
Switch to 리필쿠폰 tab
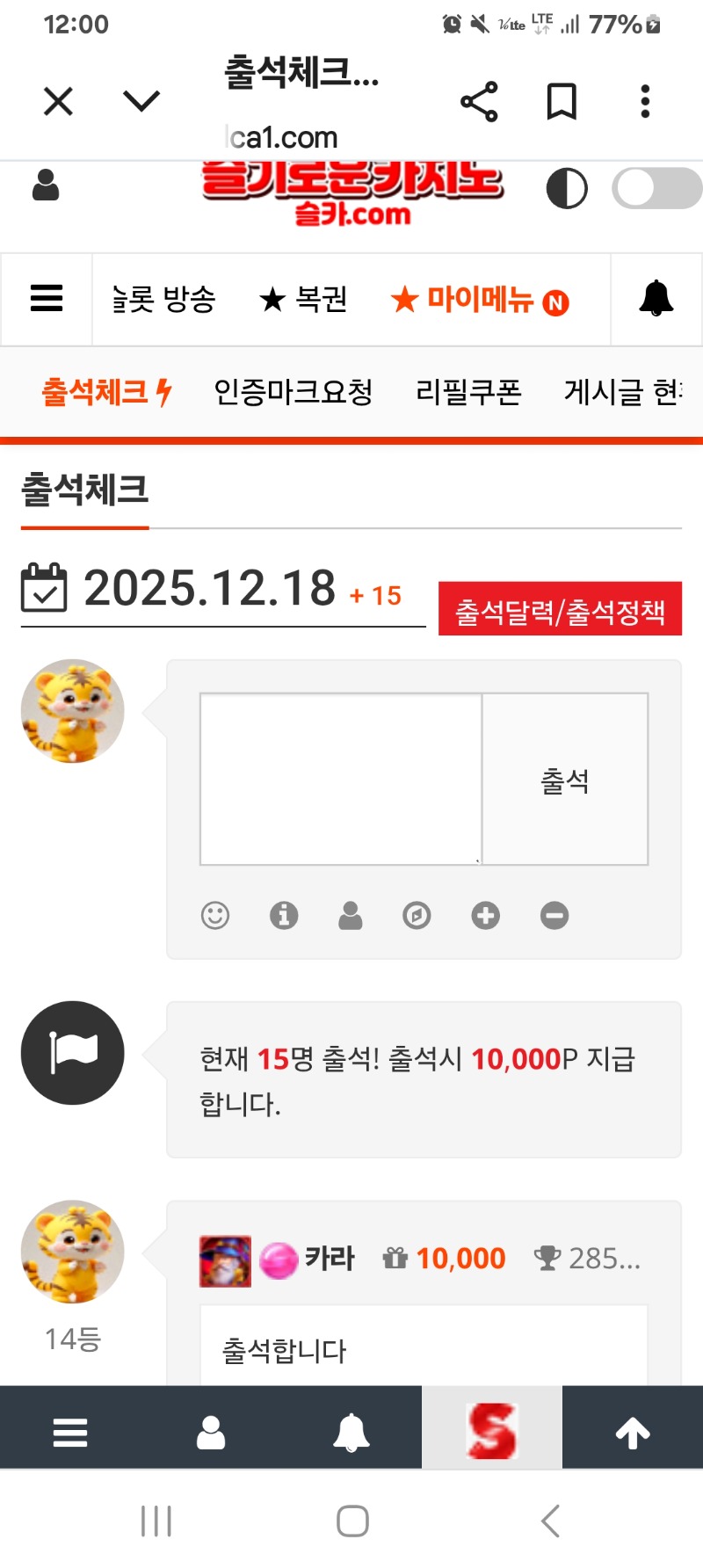click(x=468, y=392)
